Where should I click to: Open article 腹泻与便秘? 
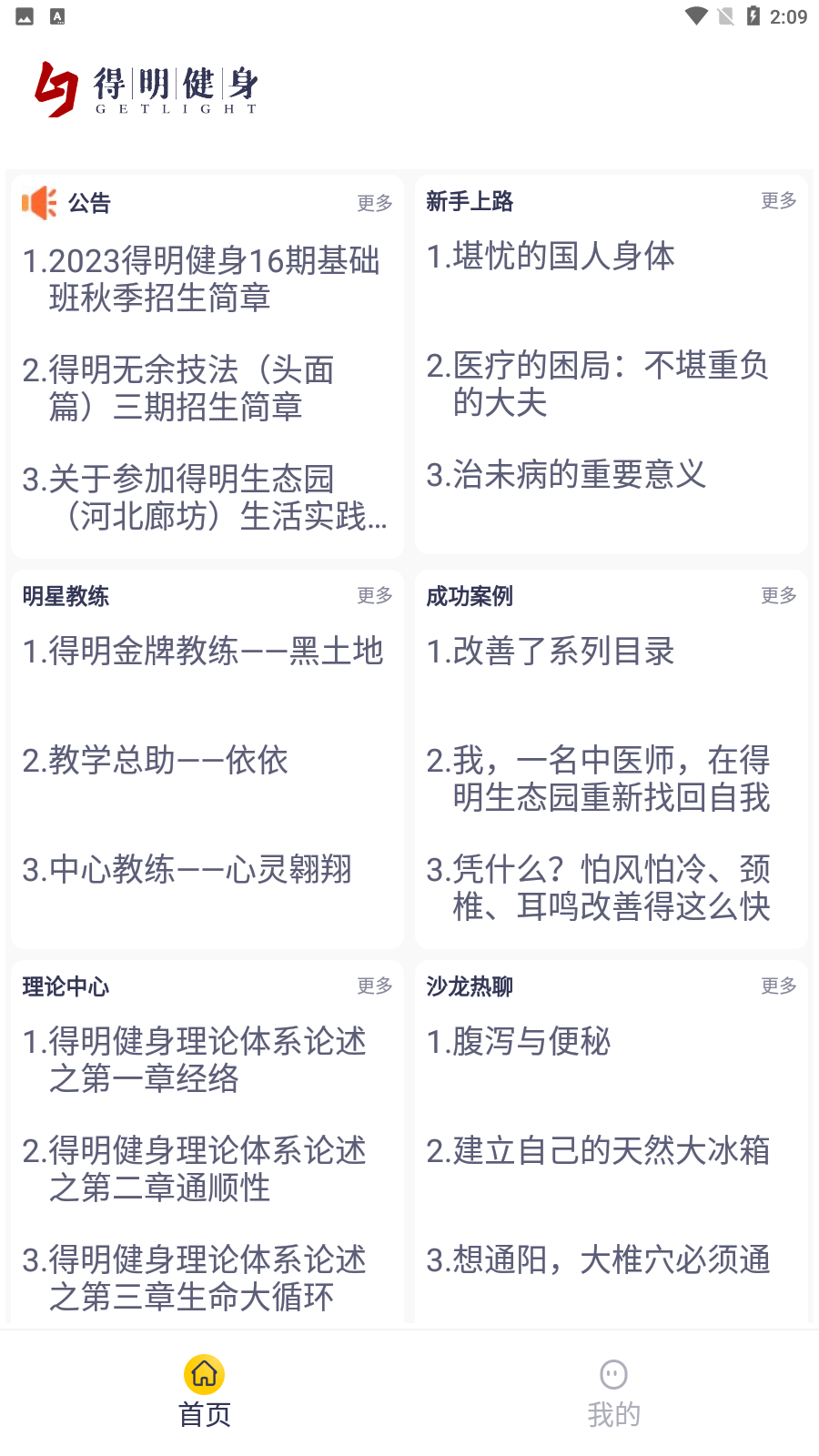[521, 1043]
